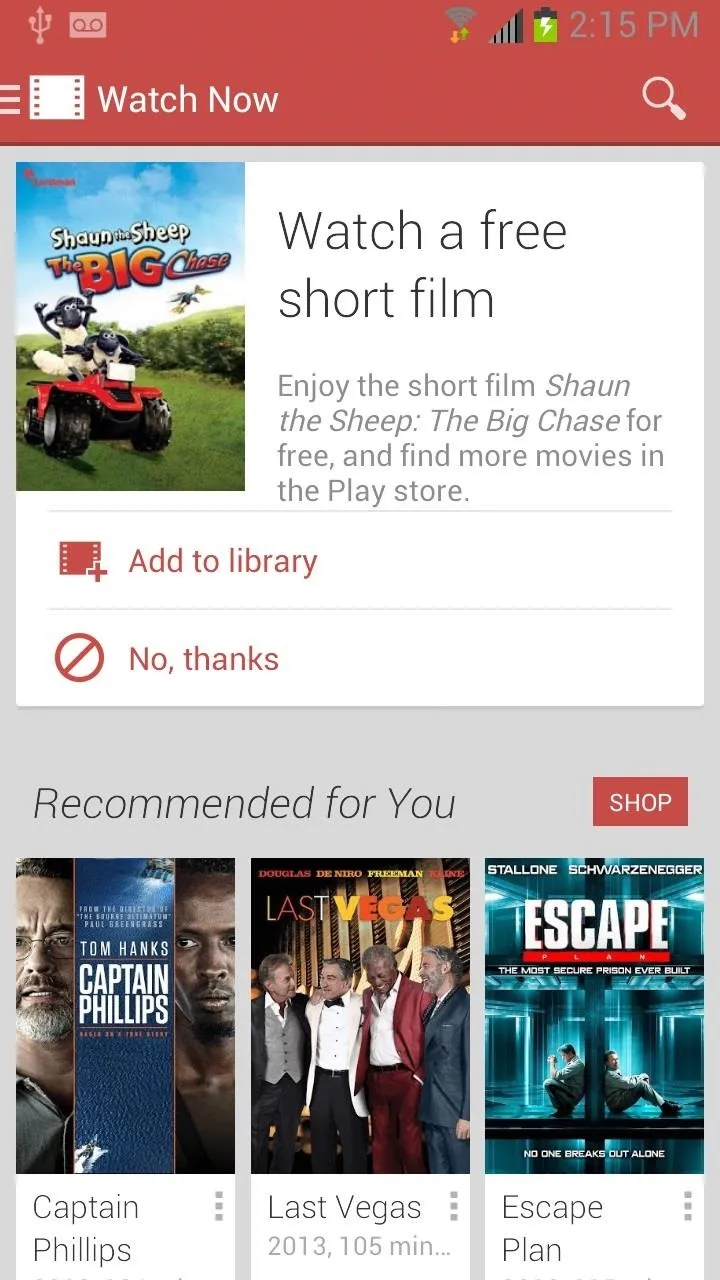This screenshot has width=720, height=1280.
Task: Dismiss the offer with No, thanks
Action: [x=360, y=658]
